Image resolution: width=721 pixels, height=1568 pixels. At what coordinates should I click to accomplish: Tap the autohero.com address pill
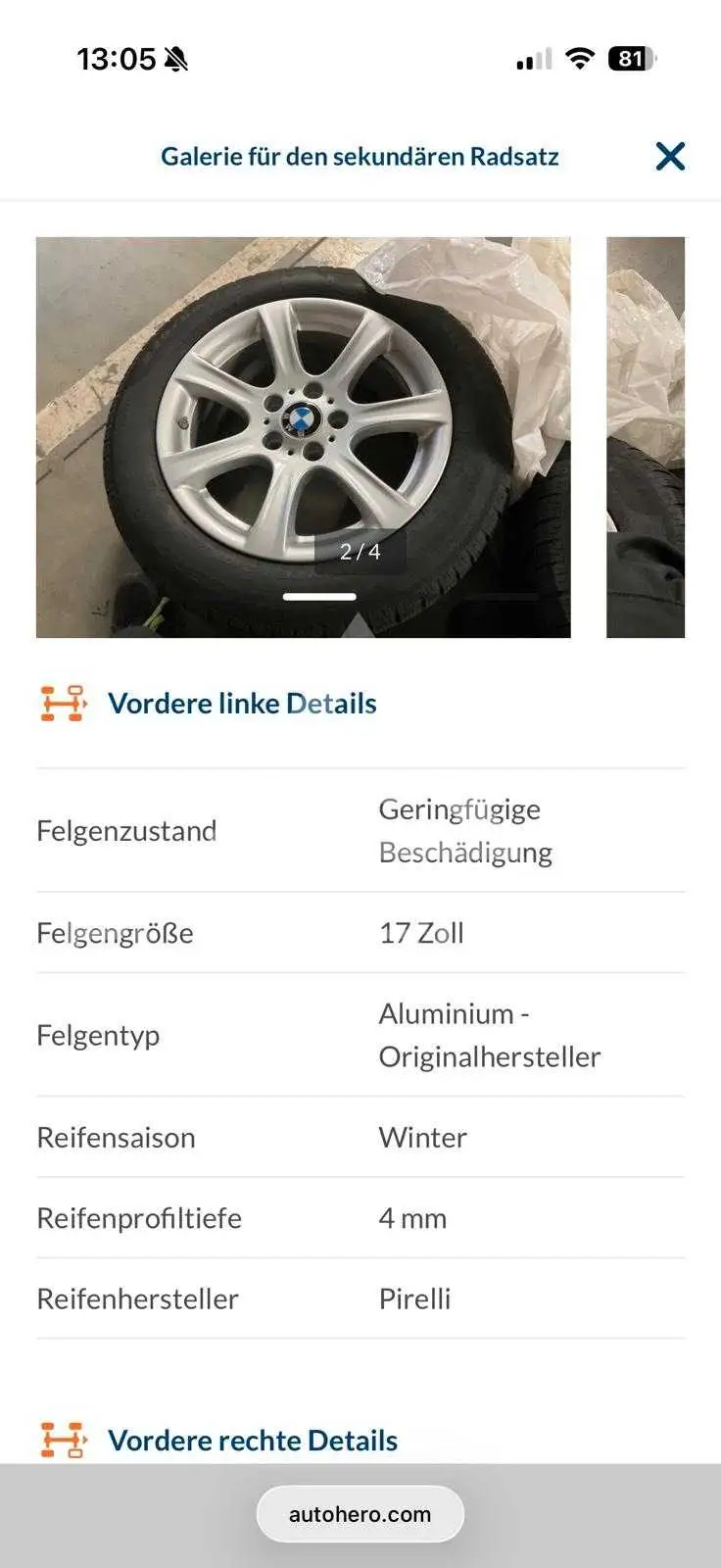click(360, 1514)
